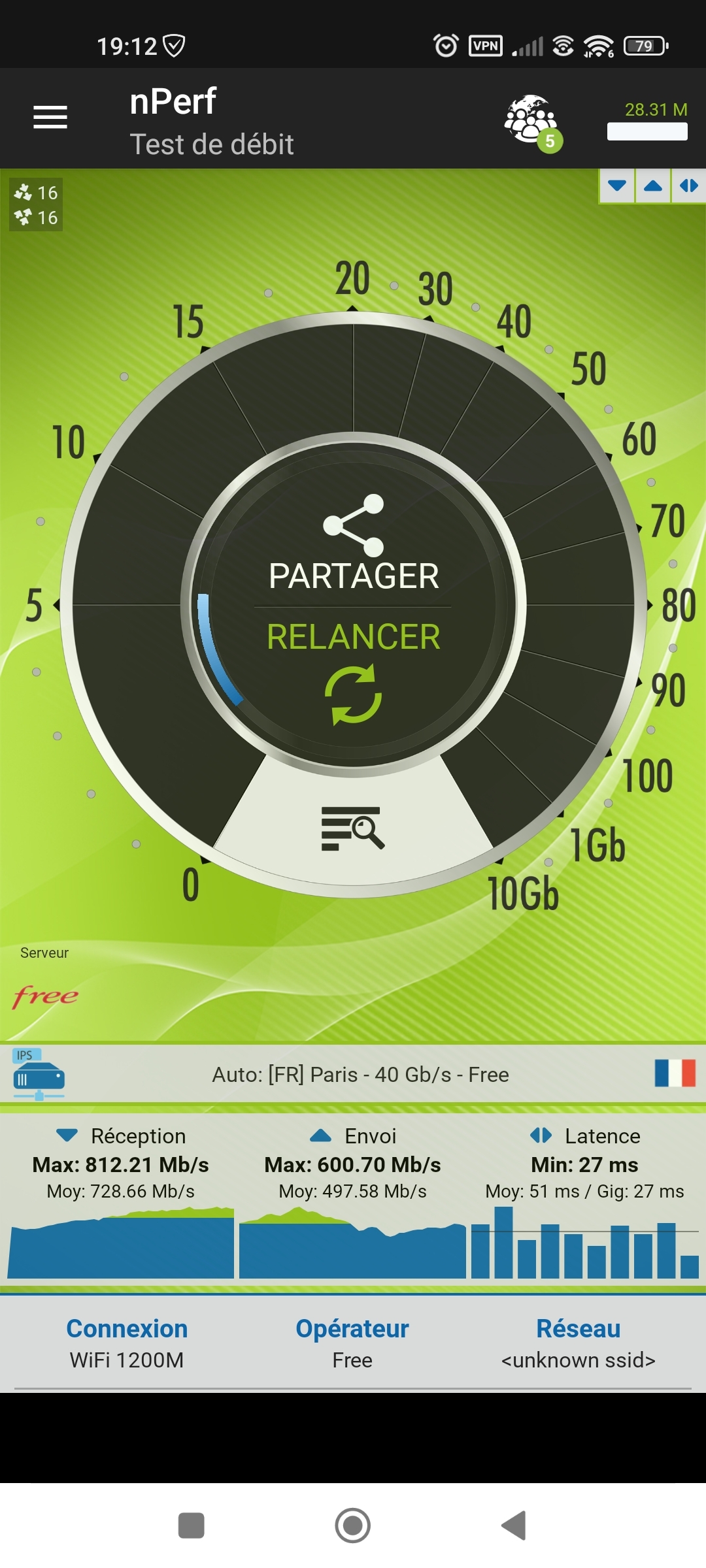The height and width of the screenshot is (1568, 706).
Task: Go to home screen via system home button
Action: coord(353,1526)
